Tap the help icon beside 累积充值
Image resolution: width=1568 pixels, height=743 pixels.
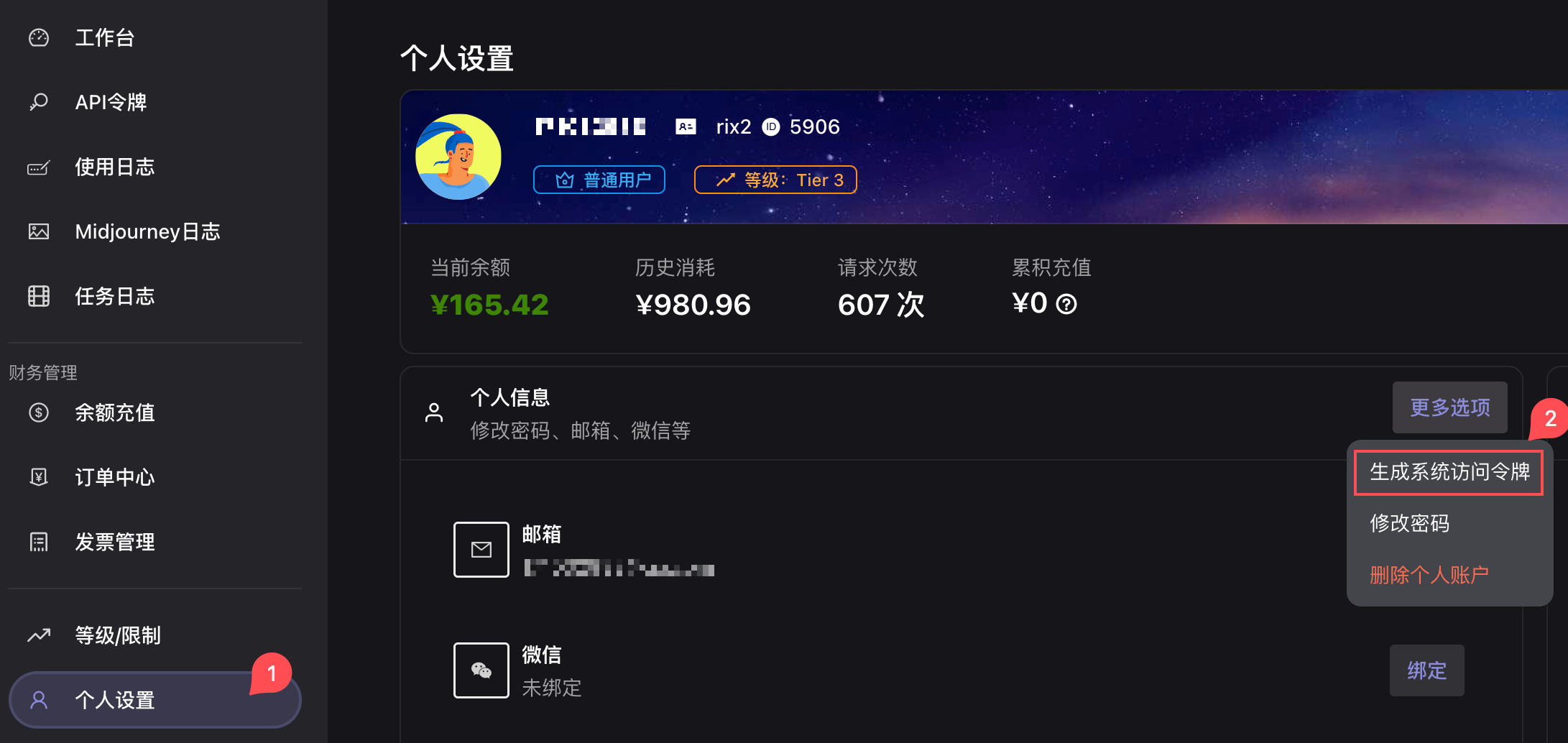pyautogui.click(x=1066, y=305)
